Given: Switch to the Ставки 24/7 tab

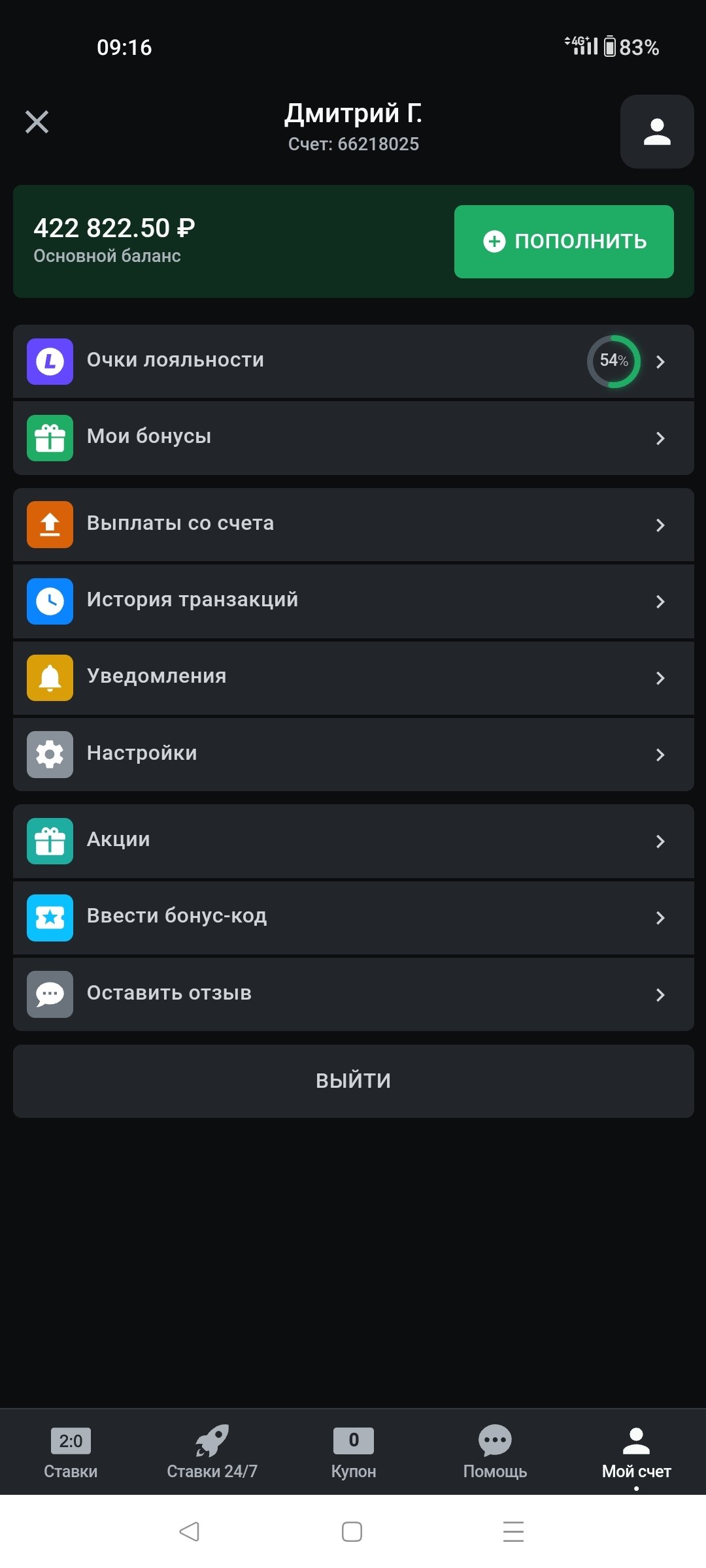Looking at the screenshot, I should (212, 1452).
